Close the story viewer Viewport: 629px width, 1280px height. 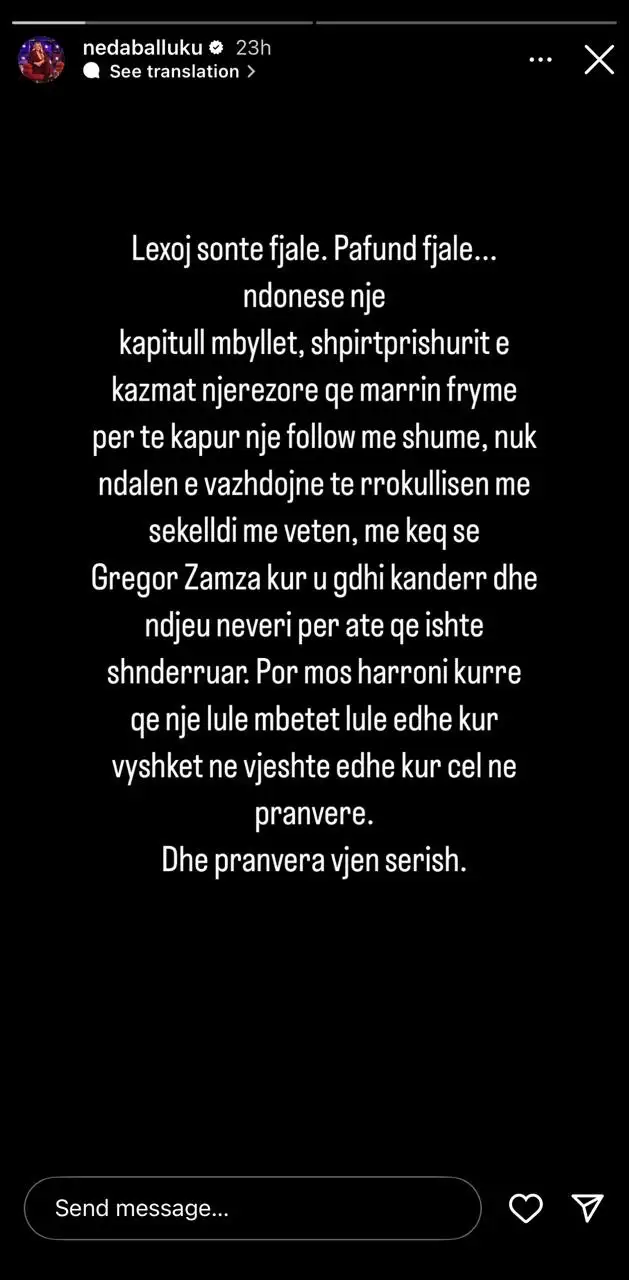[599, 60]
